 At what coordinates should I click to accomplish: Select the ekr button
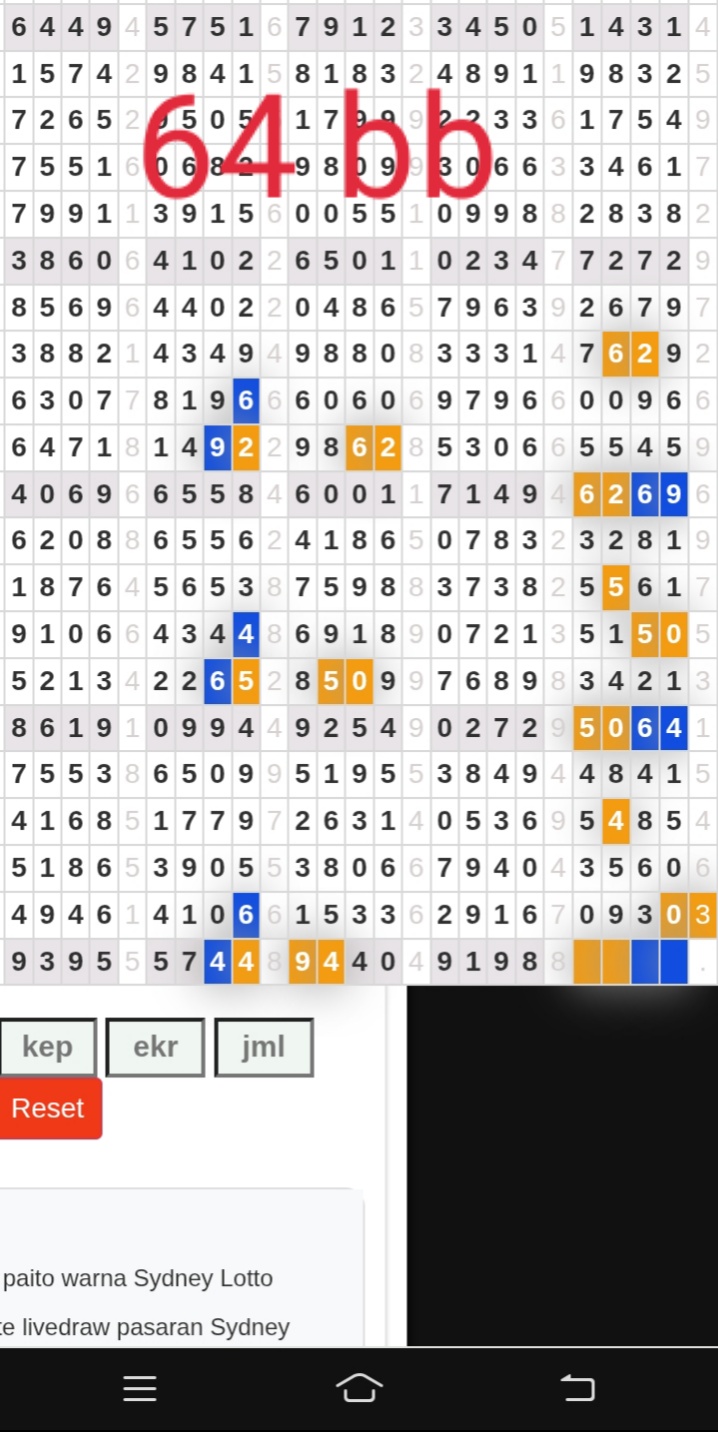click(155, 1047)
